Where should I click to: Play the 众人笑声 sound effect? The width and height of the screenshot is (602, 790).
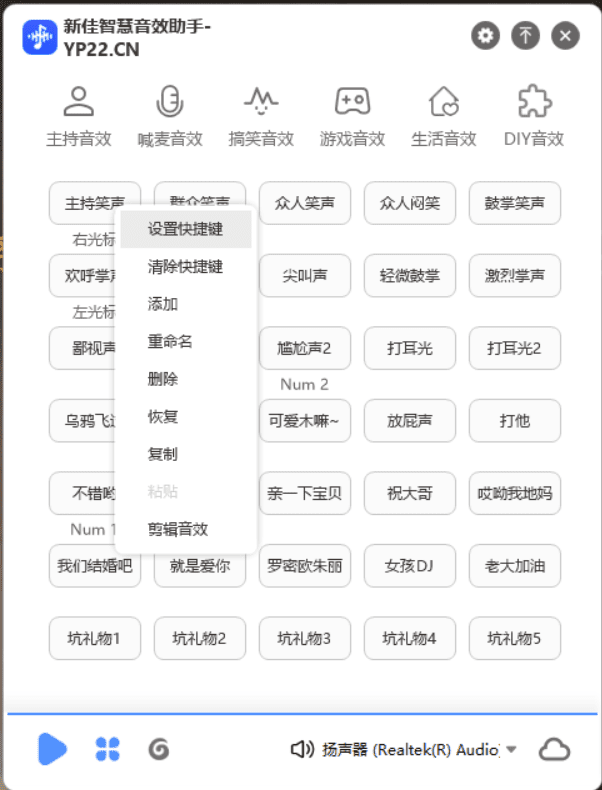click(x=305, y=203)
